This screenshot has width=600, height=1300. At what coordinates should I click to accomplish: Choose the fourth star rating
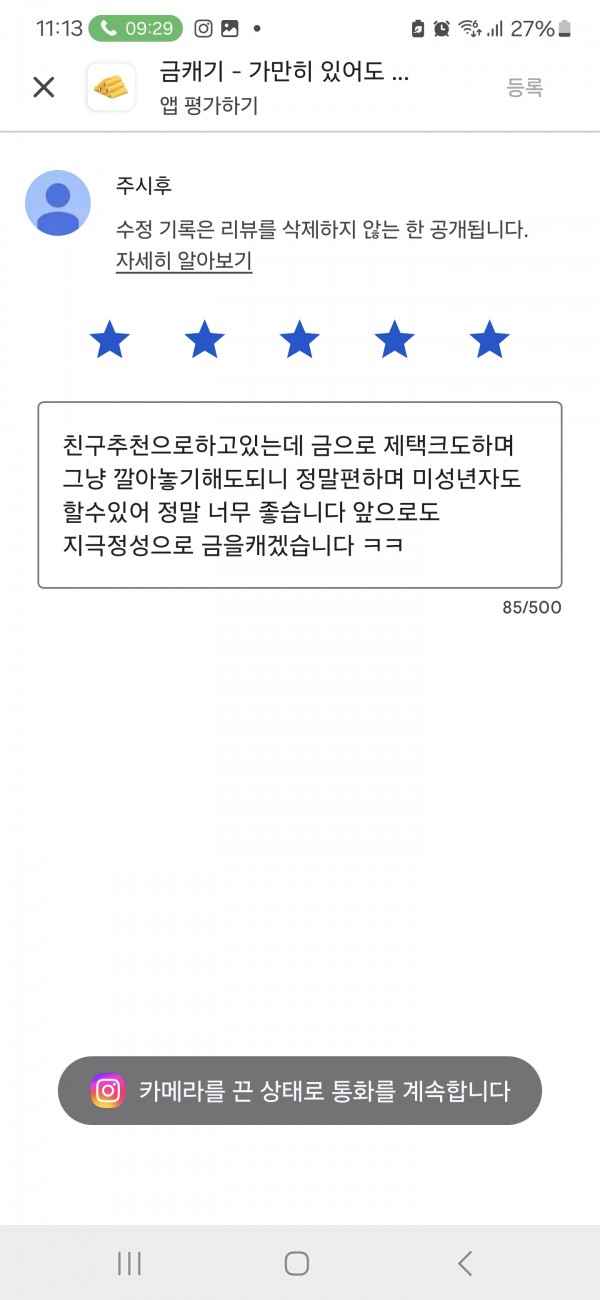[x=395, y=340]
